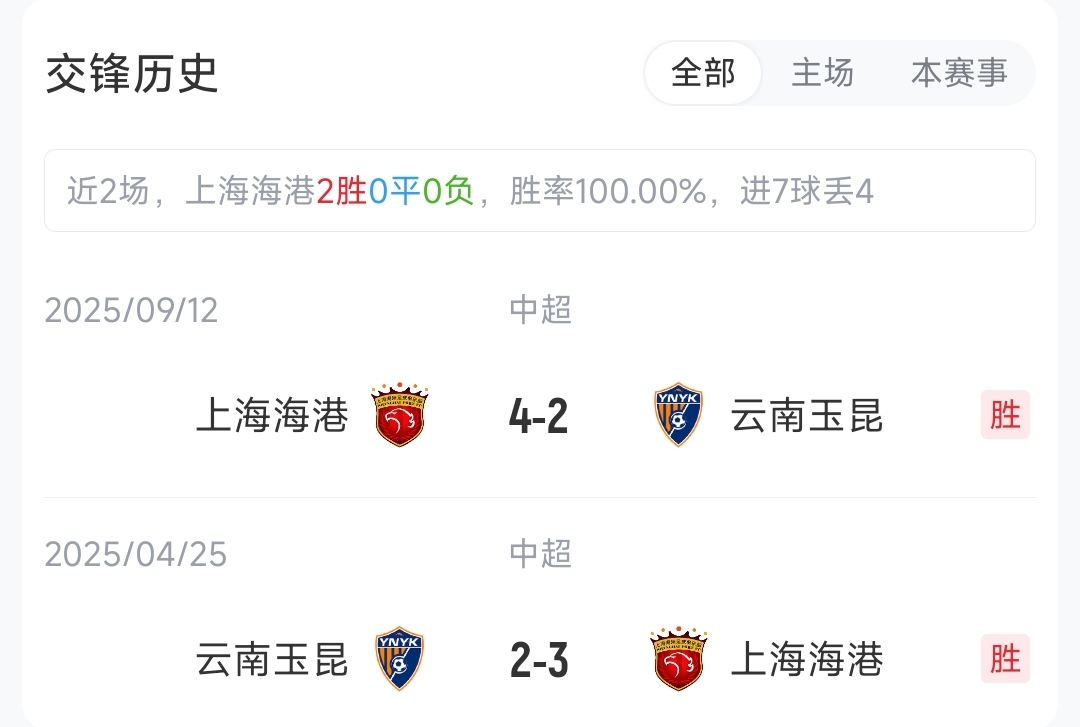Open the 2025/09/12 match with score 4-2
Screen dimensions: 1080x727
coord(539,415)
